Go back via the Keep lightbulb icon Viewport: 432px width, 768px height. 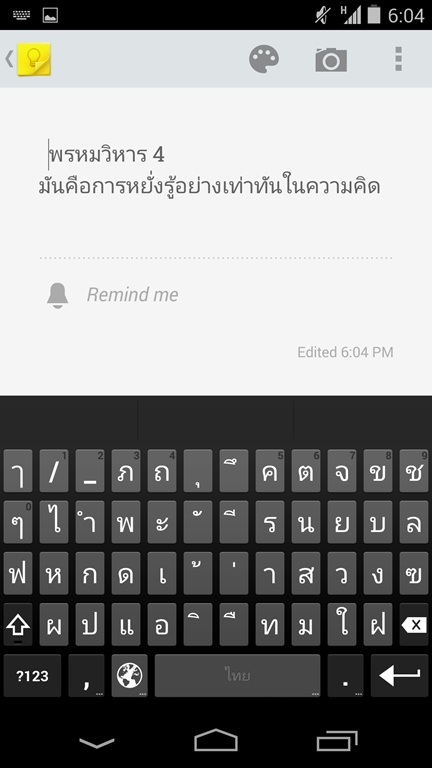(28, 59)
